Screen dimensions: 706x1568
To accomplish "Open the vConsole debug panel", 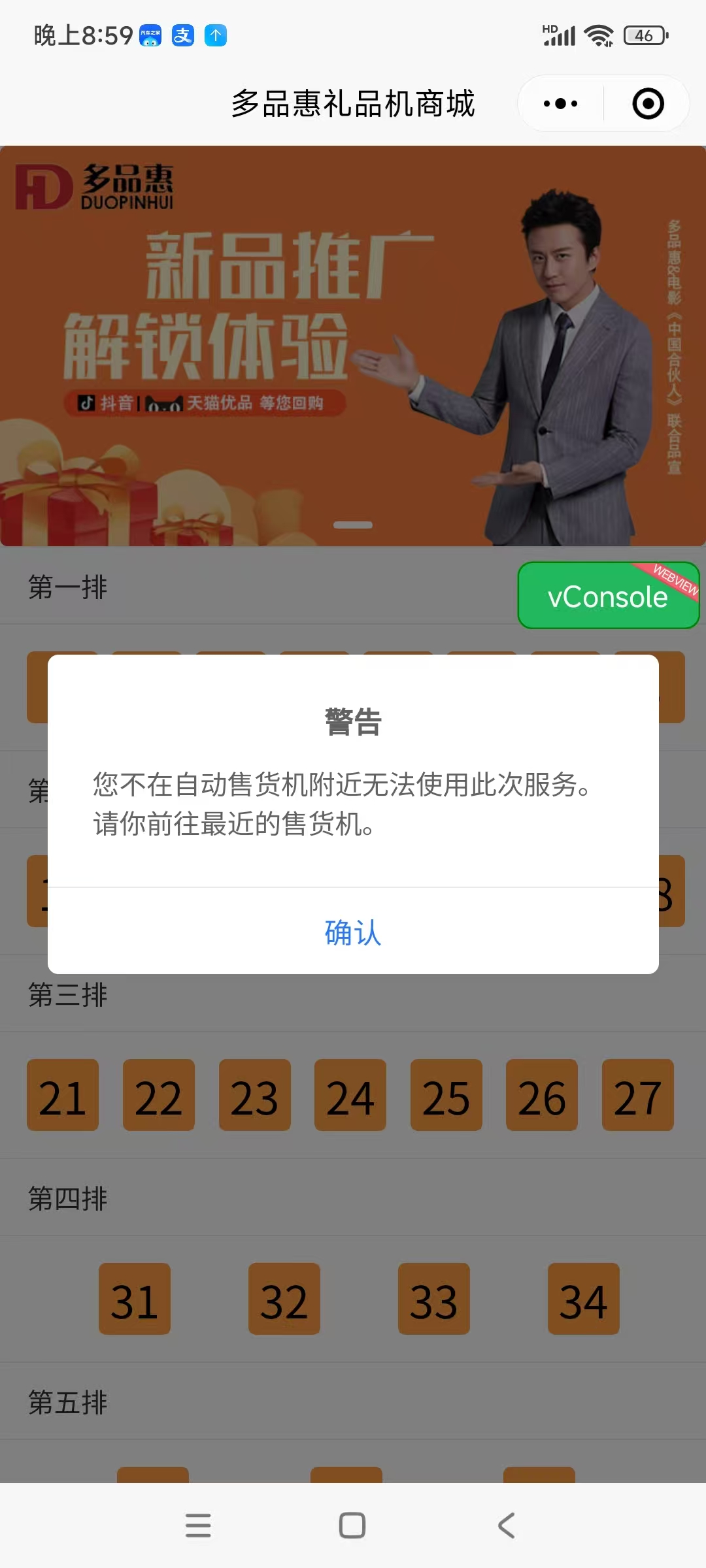I will tap(608, 596).
